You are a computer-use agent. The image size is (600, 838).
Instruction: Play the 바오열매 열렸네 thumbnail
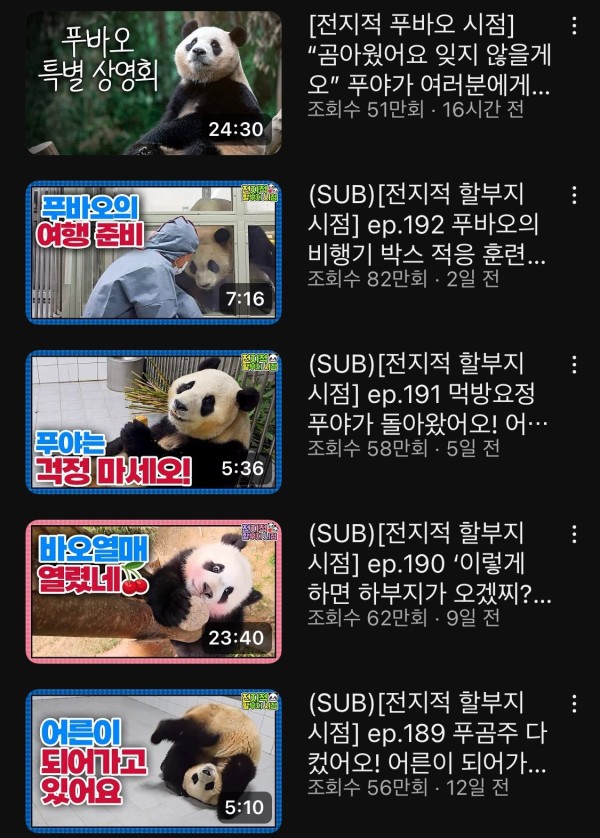click(x=154, y=591)
